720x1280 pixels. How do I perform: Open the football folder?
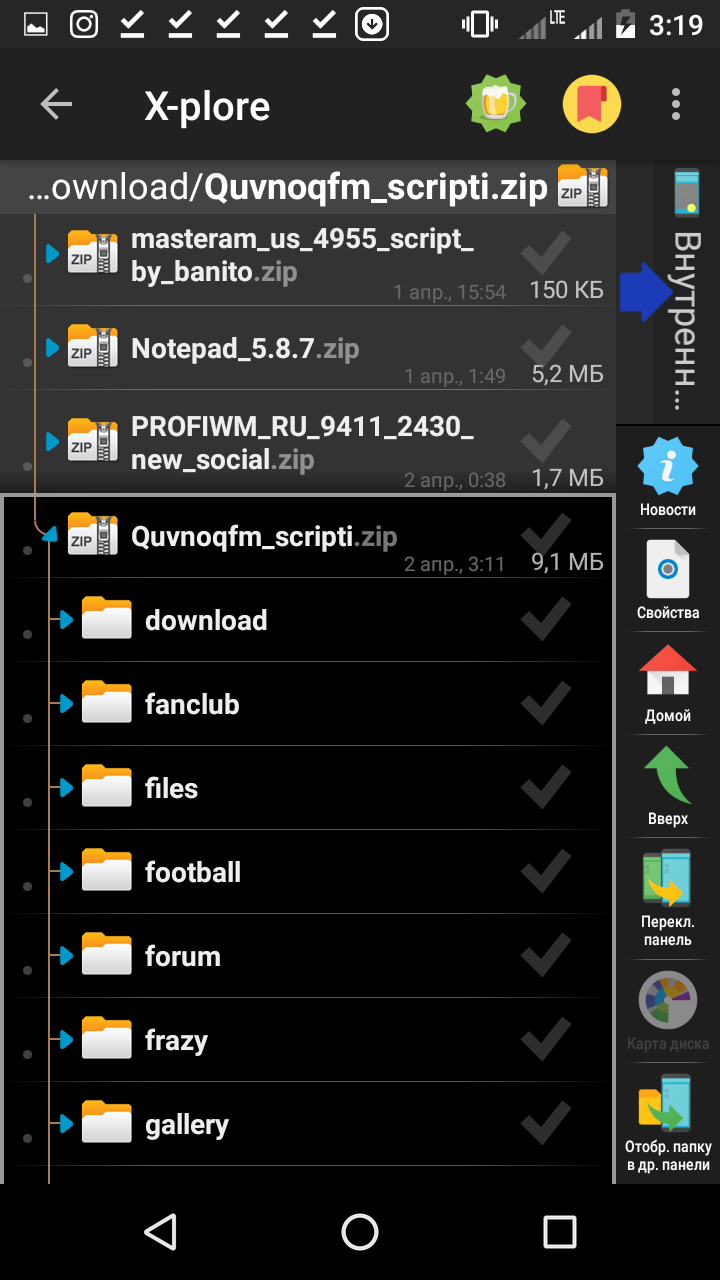(x=193, y=872)
